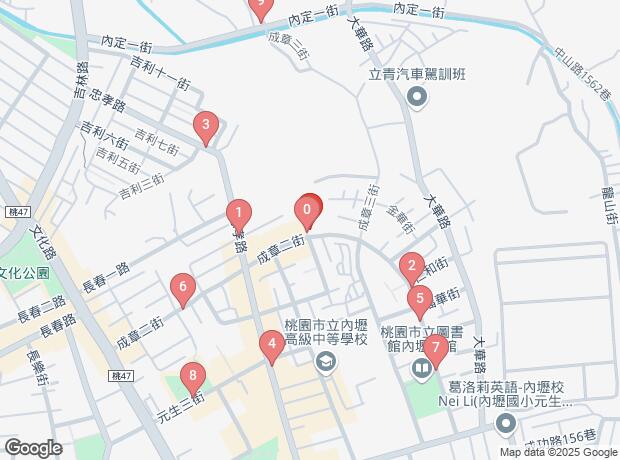Select map marker number 4
This screenshot has height=460, width=620.
point(270,345)
